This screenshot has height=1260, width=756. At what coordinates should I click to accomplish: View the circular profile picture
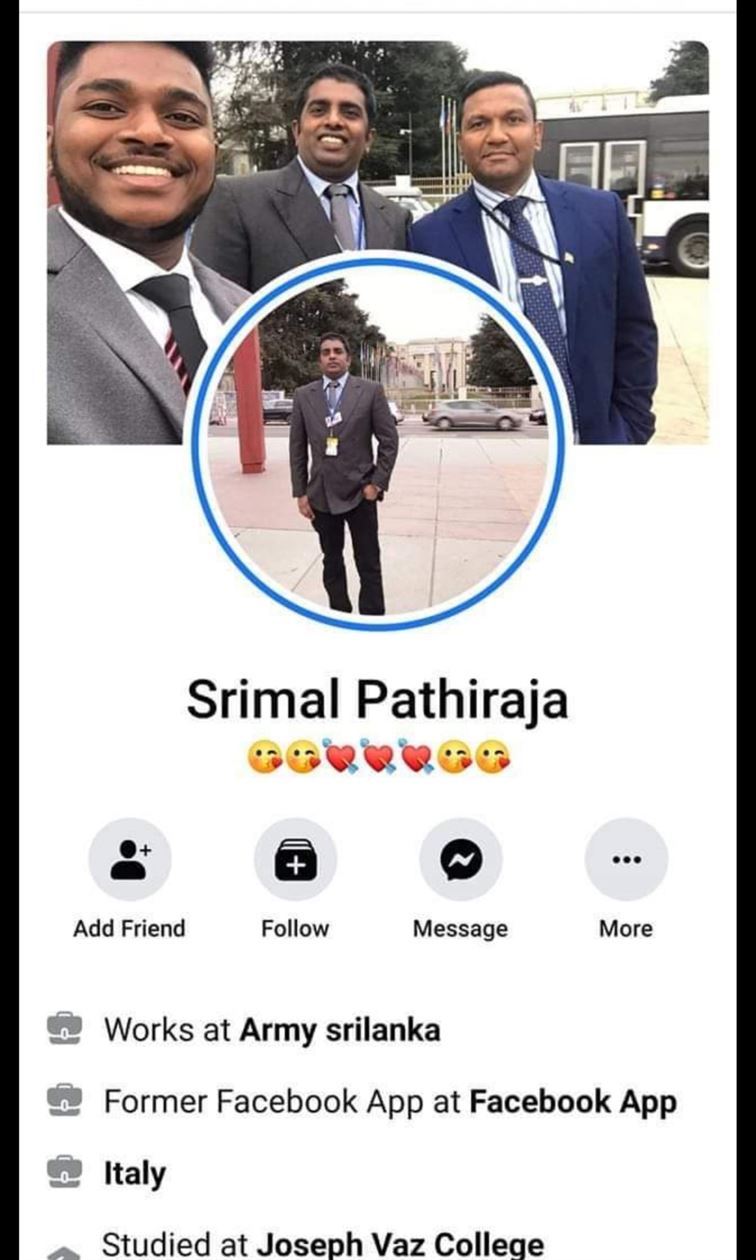378,440
